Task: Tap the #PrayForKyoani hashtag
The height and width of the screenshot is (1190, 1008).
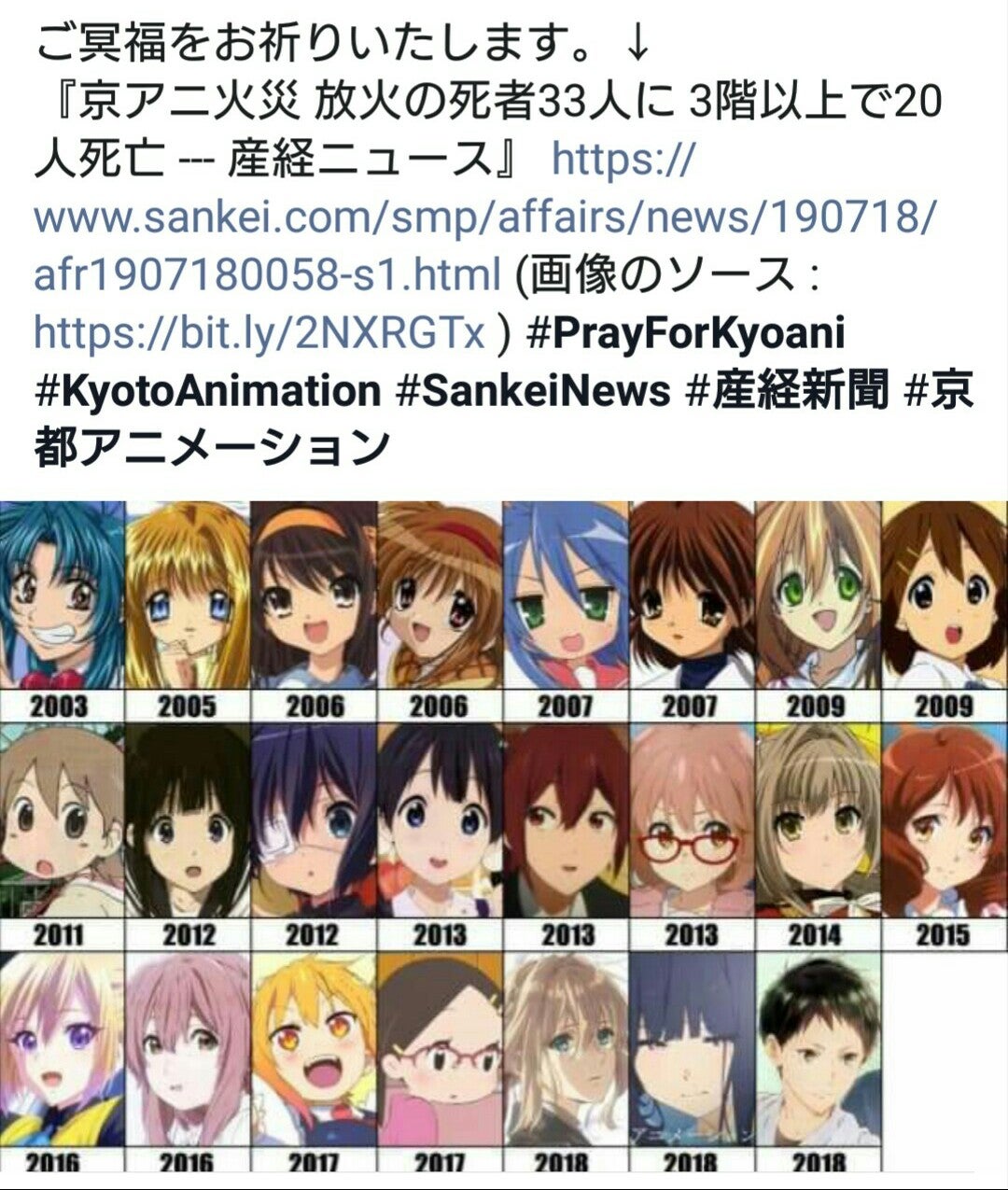Action: (685, 332)
